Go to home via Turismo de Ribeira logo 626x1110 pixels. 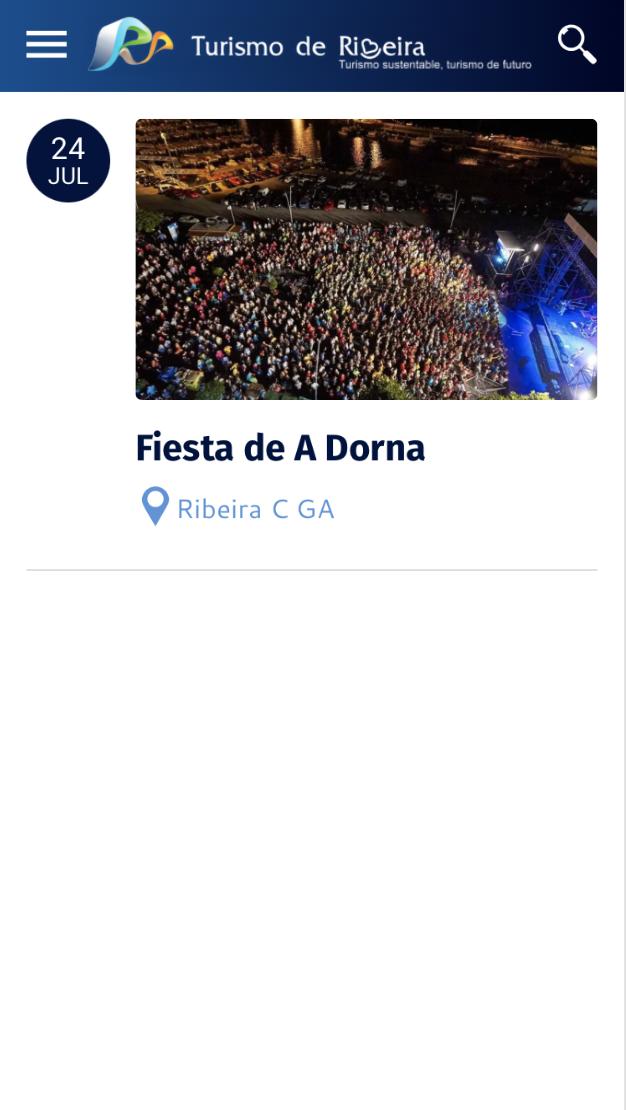(x=309, y=45)
